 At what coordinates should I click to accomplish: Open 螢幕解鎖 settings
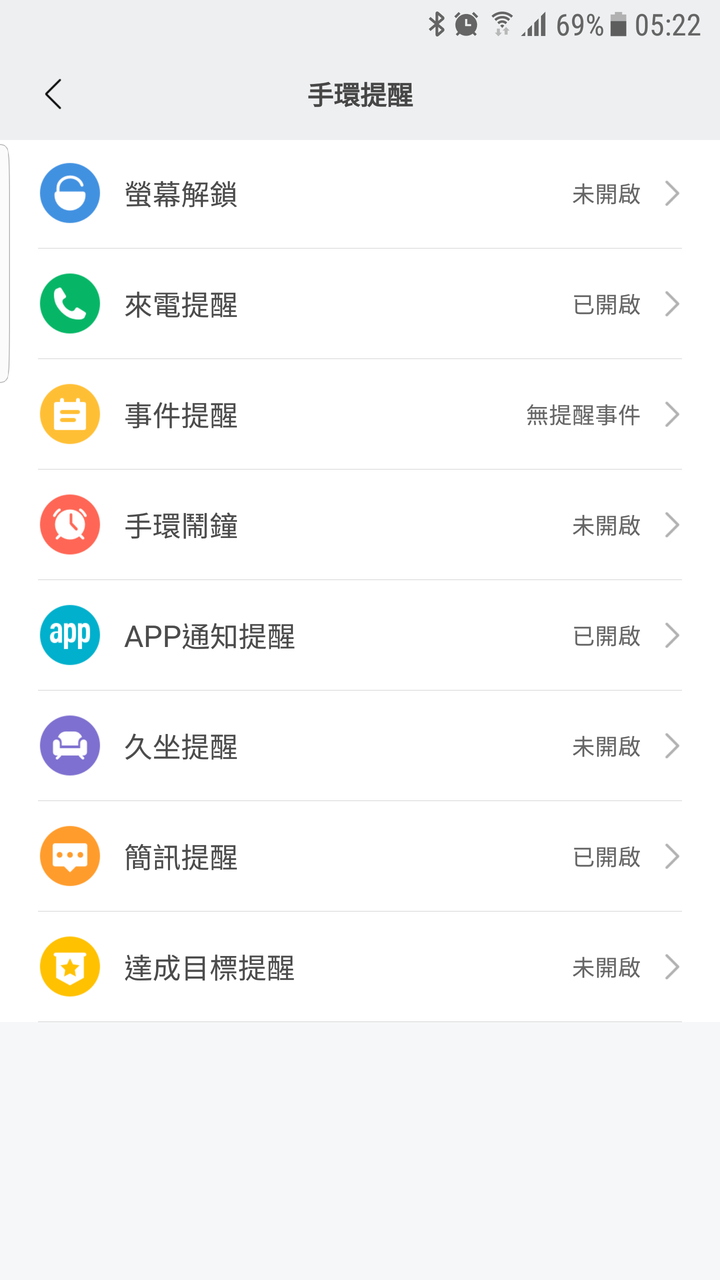[x=360, y=194]
